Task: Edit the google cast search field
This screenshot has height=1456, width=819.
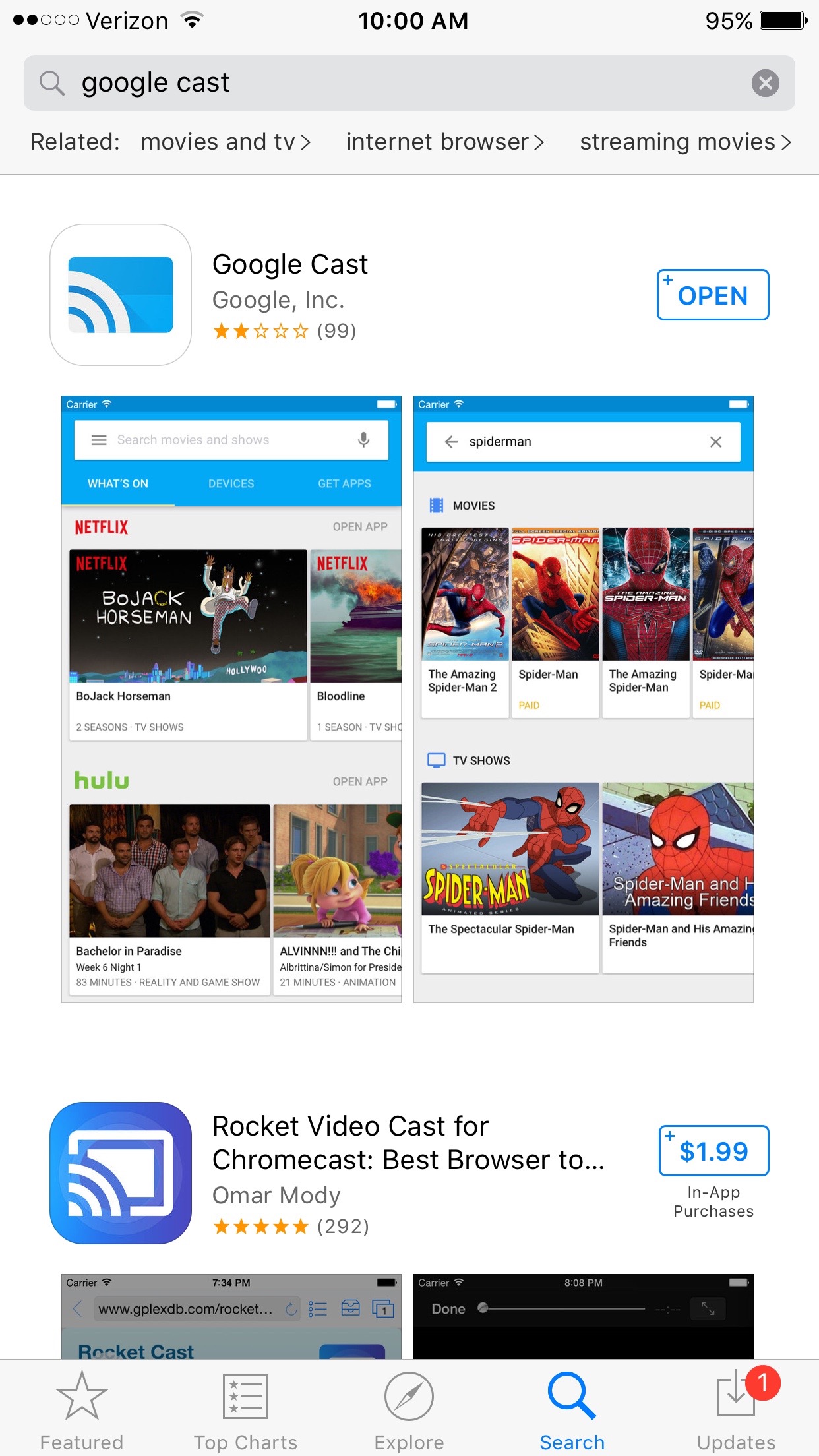Action: click(x=396, y=83)
